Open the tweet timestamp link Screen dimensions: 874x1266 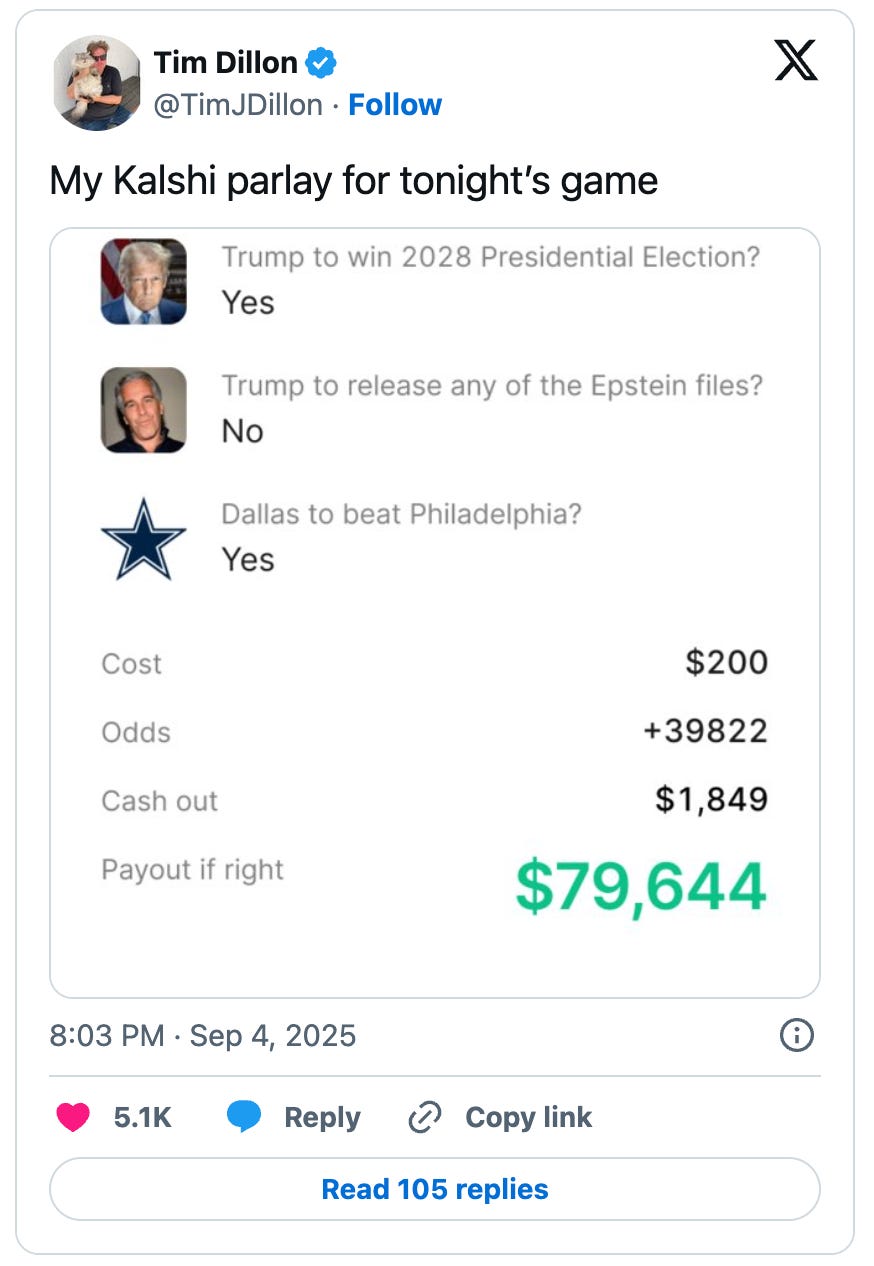click(202, 1035)
